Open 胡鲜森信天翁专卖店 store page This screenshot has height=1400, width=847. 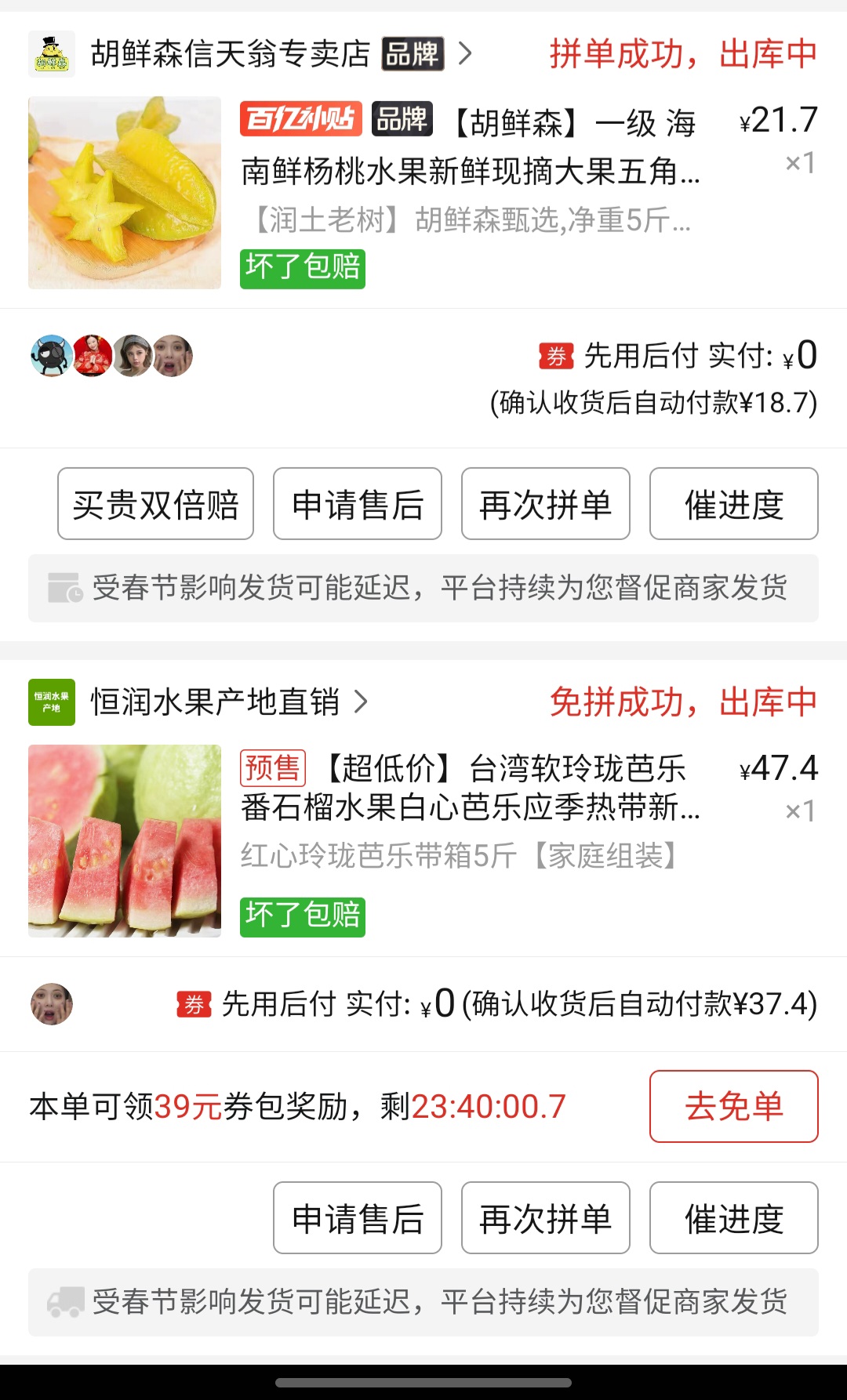[230, 54]
